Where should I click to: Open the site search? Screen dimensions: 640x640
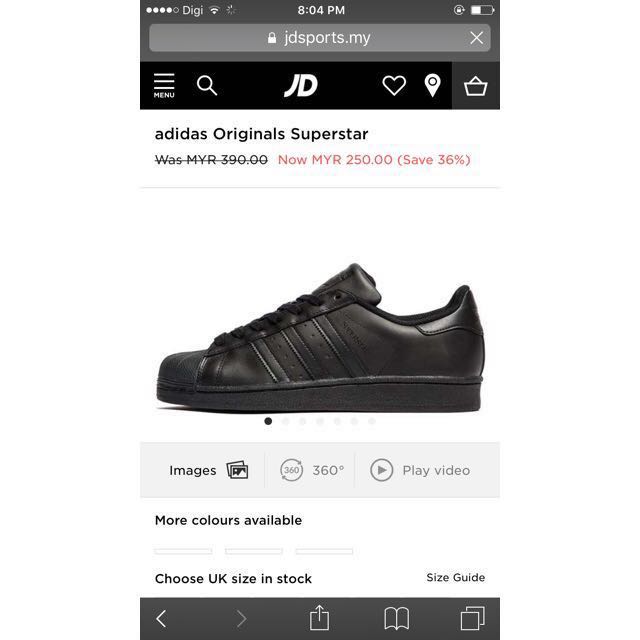point(207,86)
